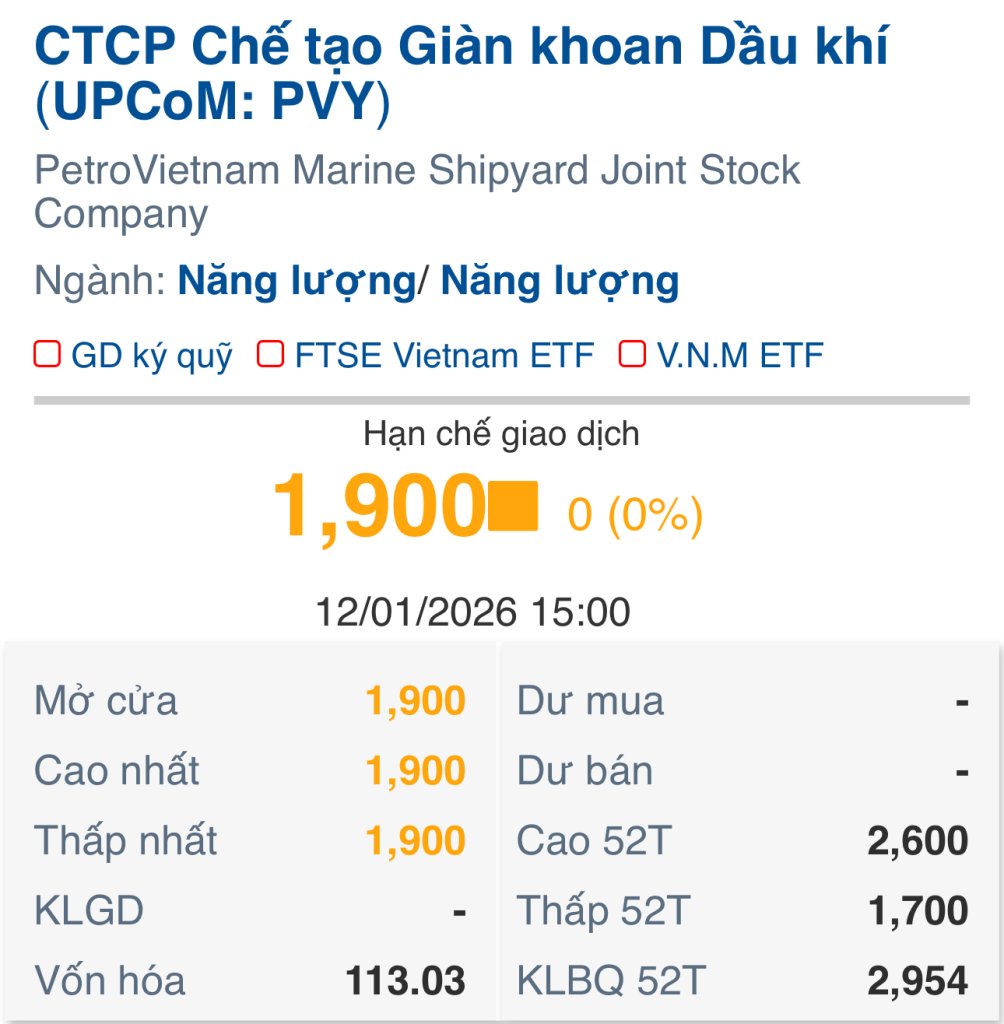The height and width of the screenshot is (1024, 1004).
Task: Open the V.N.M ETF link
Action: point(740,355)
